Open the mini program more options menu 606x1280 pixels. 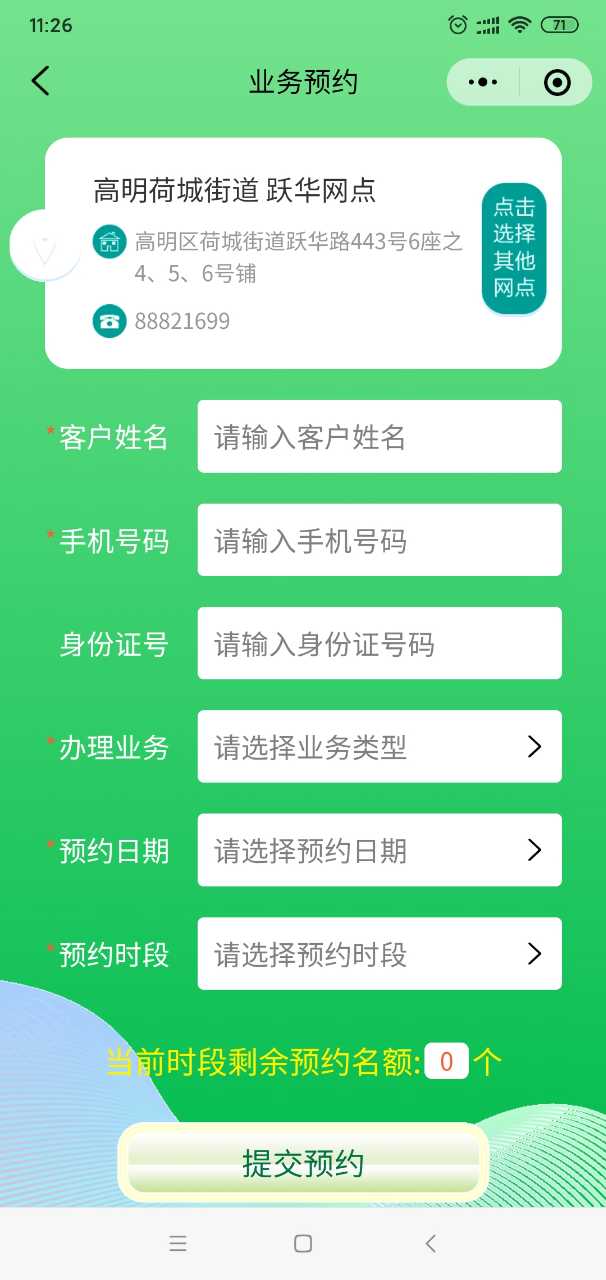pos(483,82)
